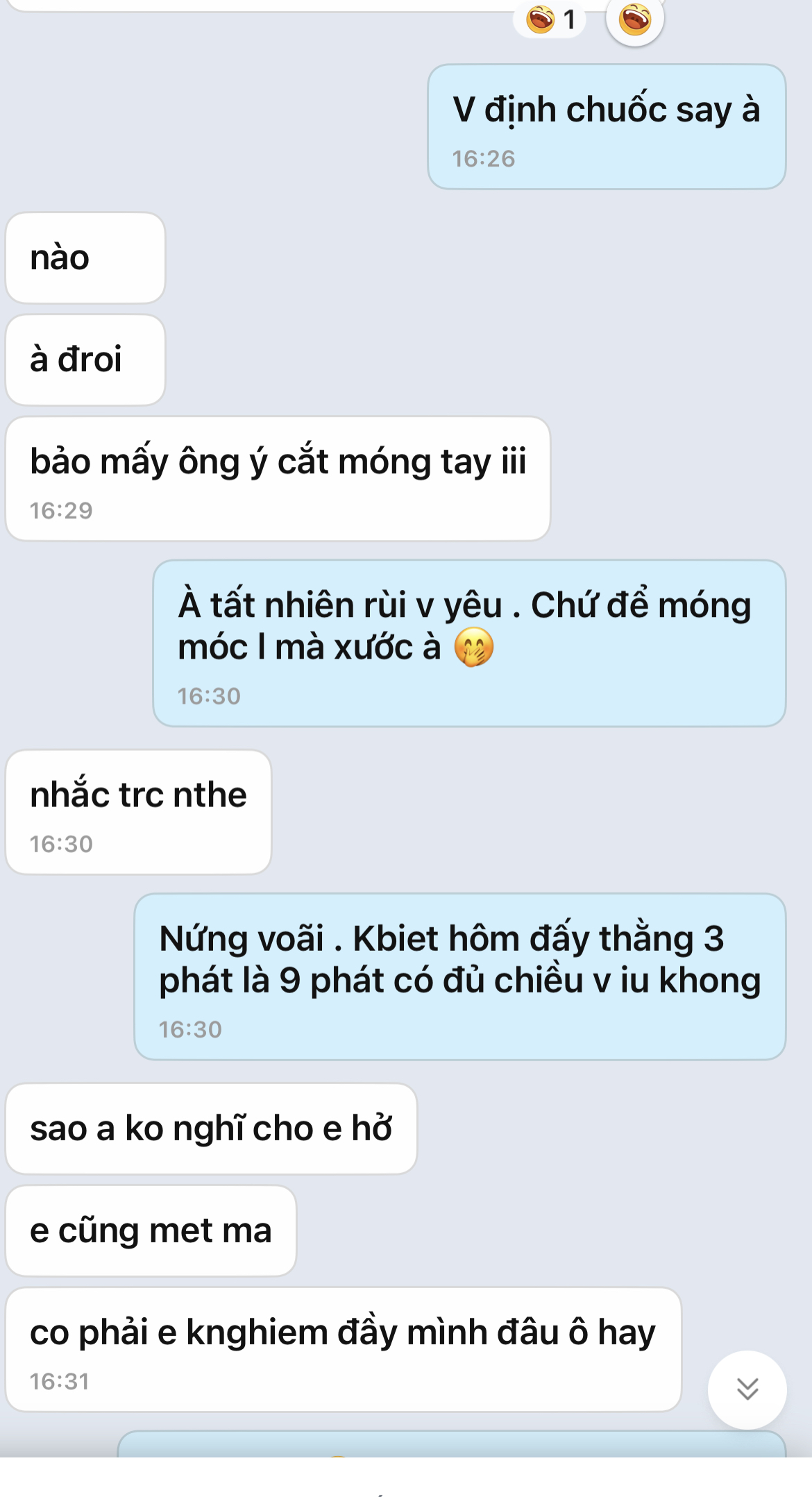Screen dimensions: 812x1497
Task: Jump to the latest messages with the double-chevron button
Action: point(747,1389)
